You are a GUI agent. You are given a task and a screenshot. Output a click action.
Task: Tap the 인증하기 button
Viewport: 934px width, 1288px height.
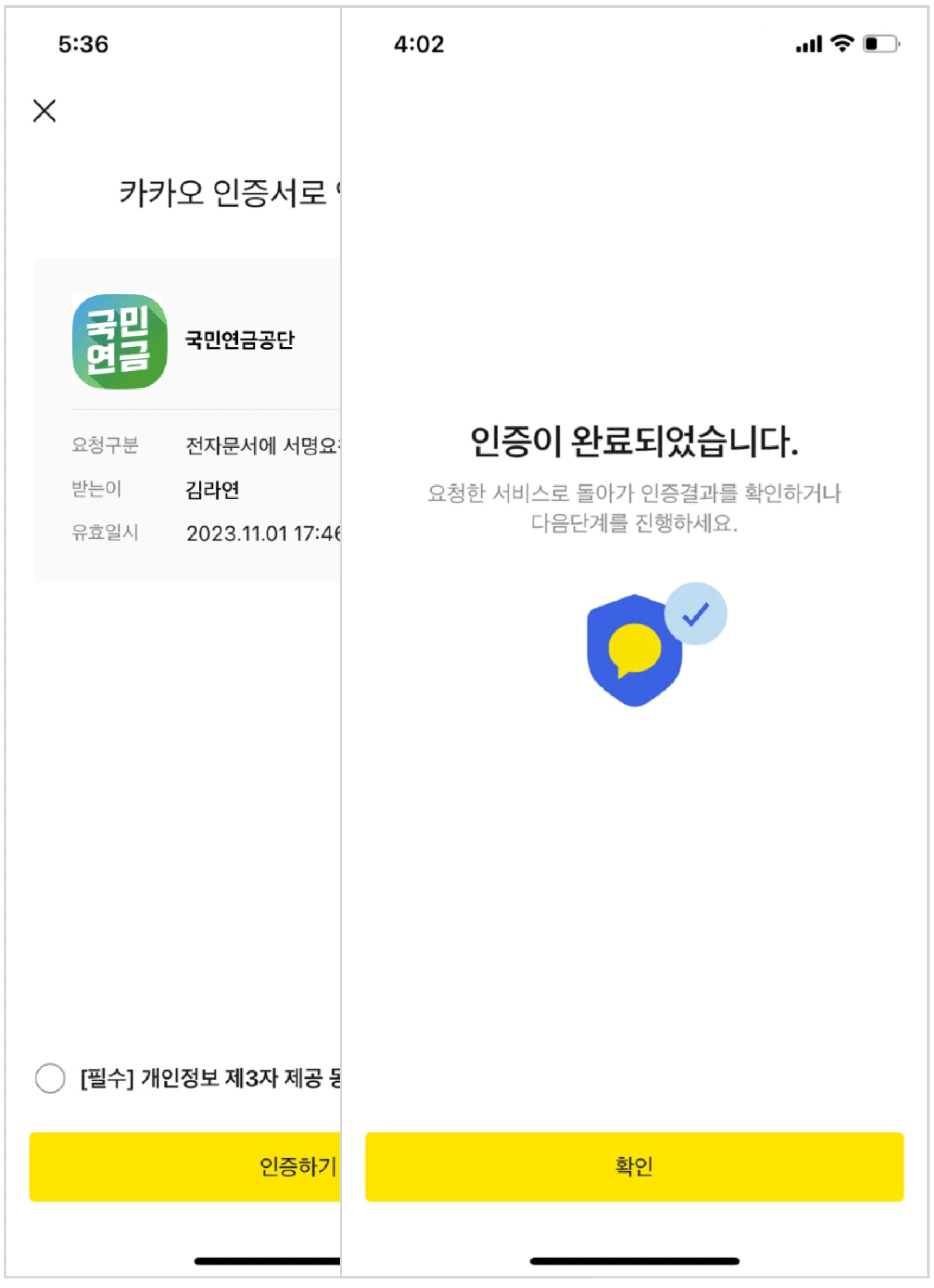[x=185, y=1166]
